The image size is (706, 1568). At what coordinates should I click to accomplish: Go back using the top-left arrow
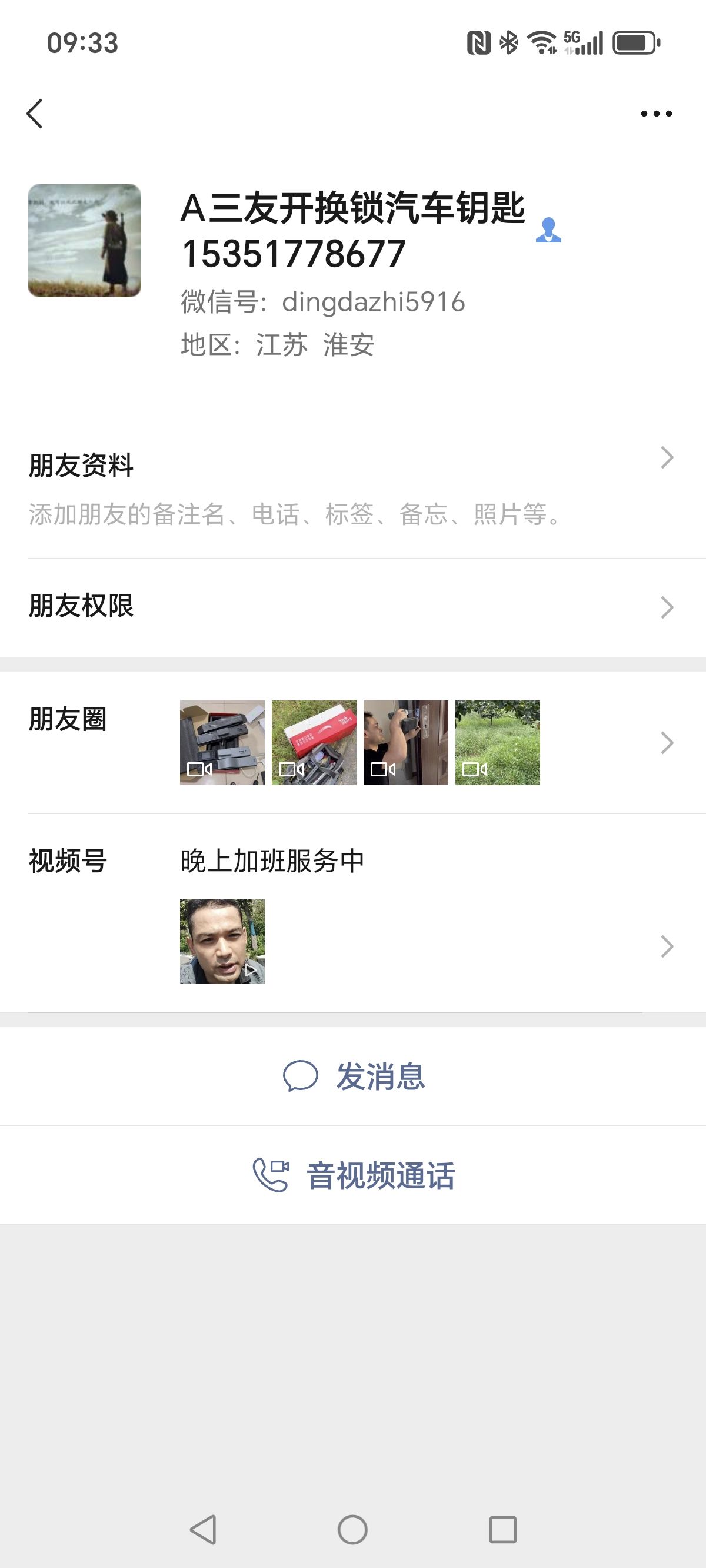tap(35, 114)
